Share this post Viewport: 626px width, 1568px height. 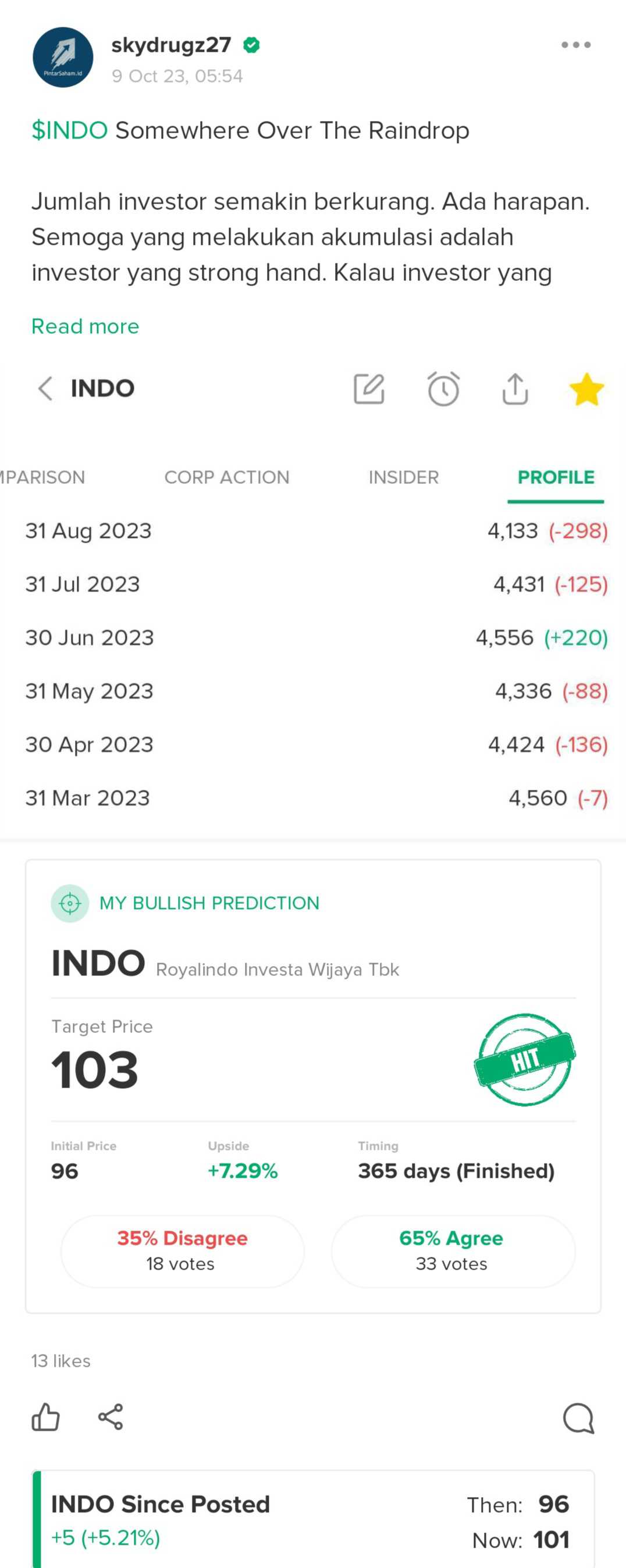tap(111, 1417)
